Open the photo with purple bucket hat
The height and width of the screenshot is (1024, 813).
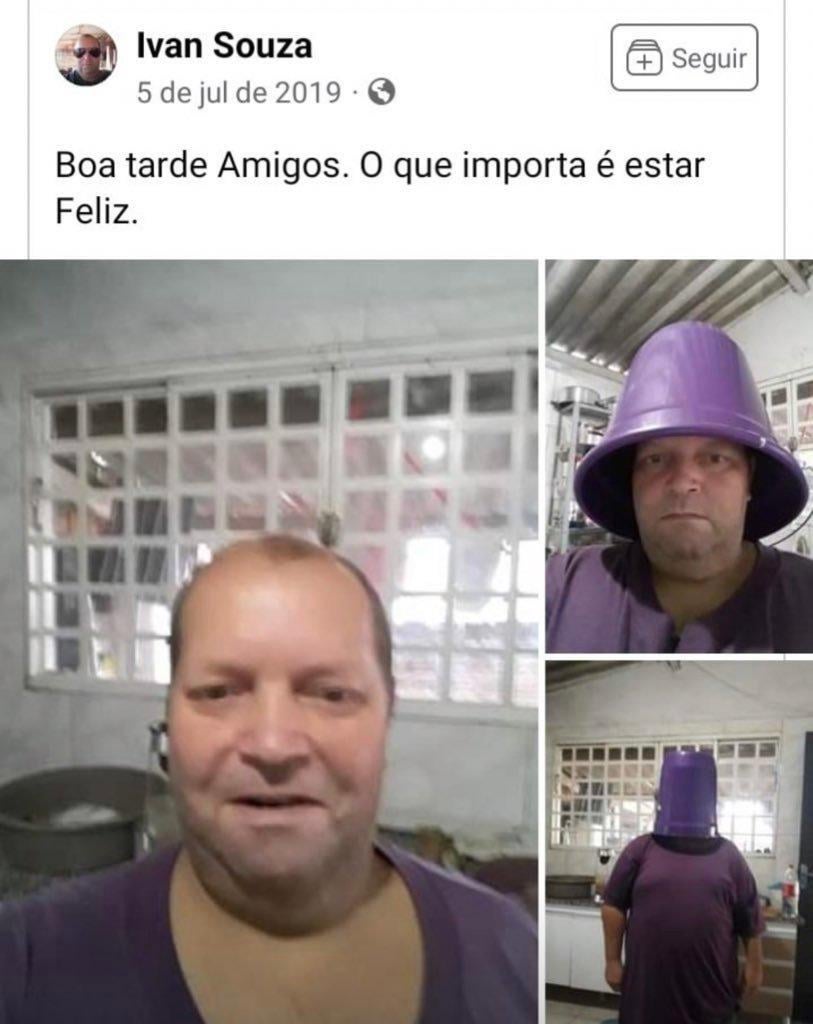tap(679, 455)
